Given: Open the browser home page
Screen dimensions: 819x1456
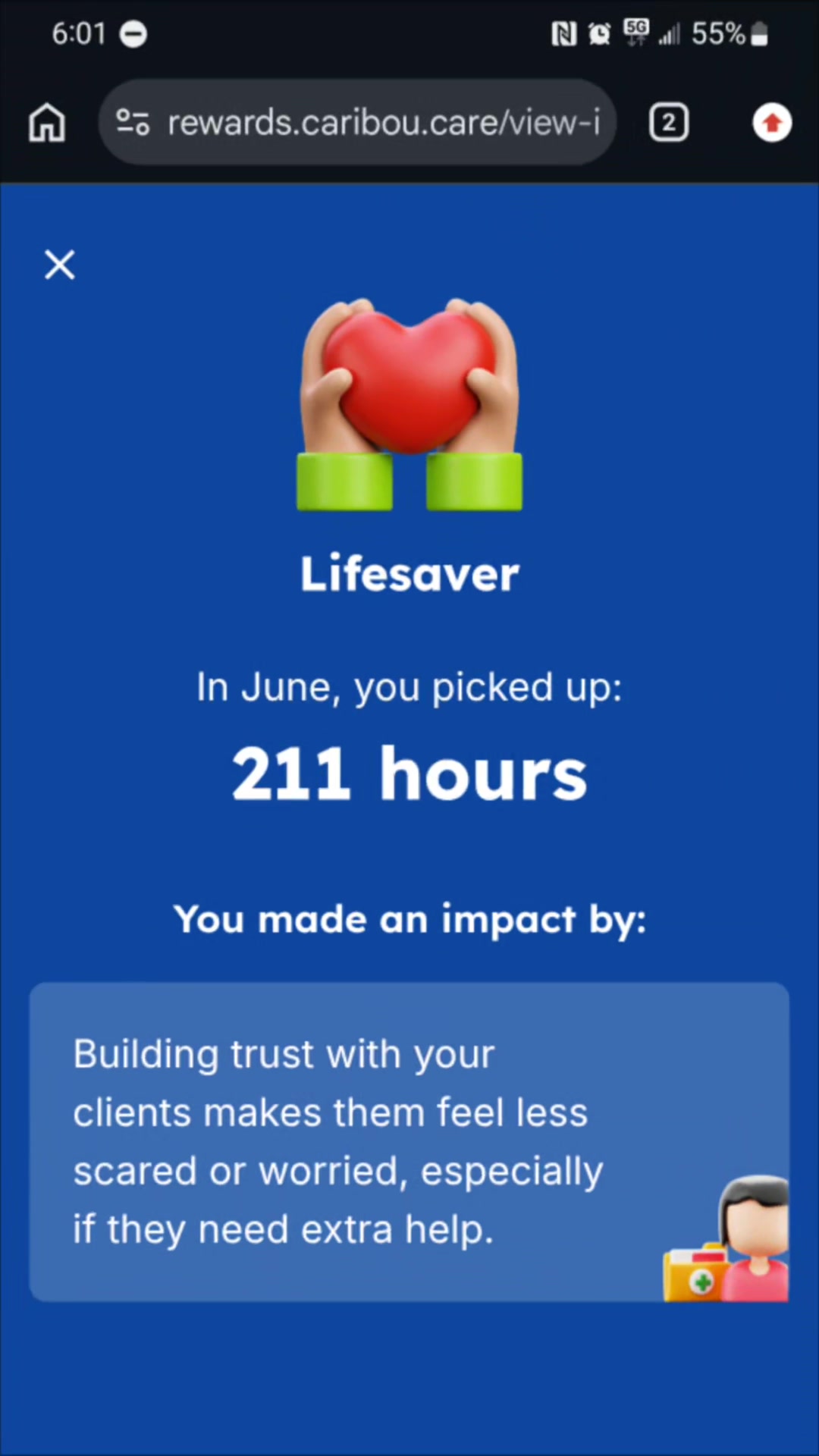Looking at the screenshot, I should tap(47, 123).
